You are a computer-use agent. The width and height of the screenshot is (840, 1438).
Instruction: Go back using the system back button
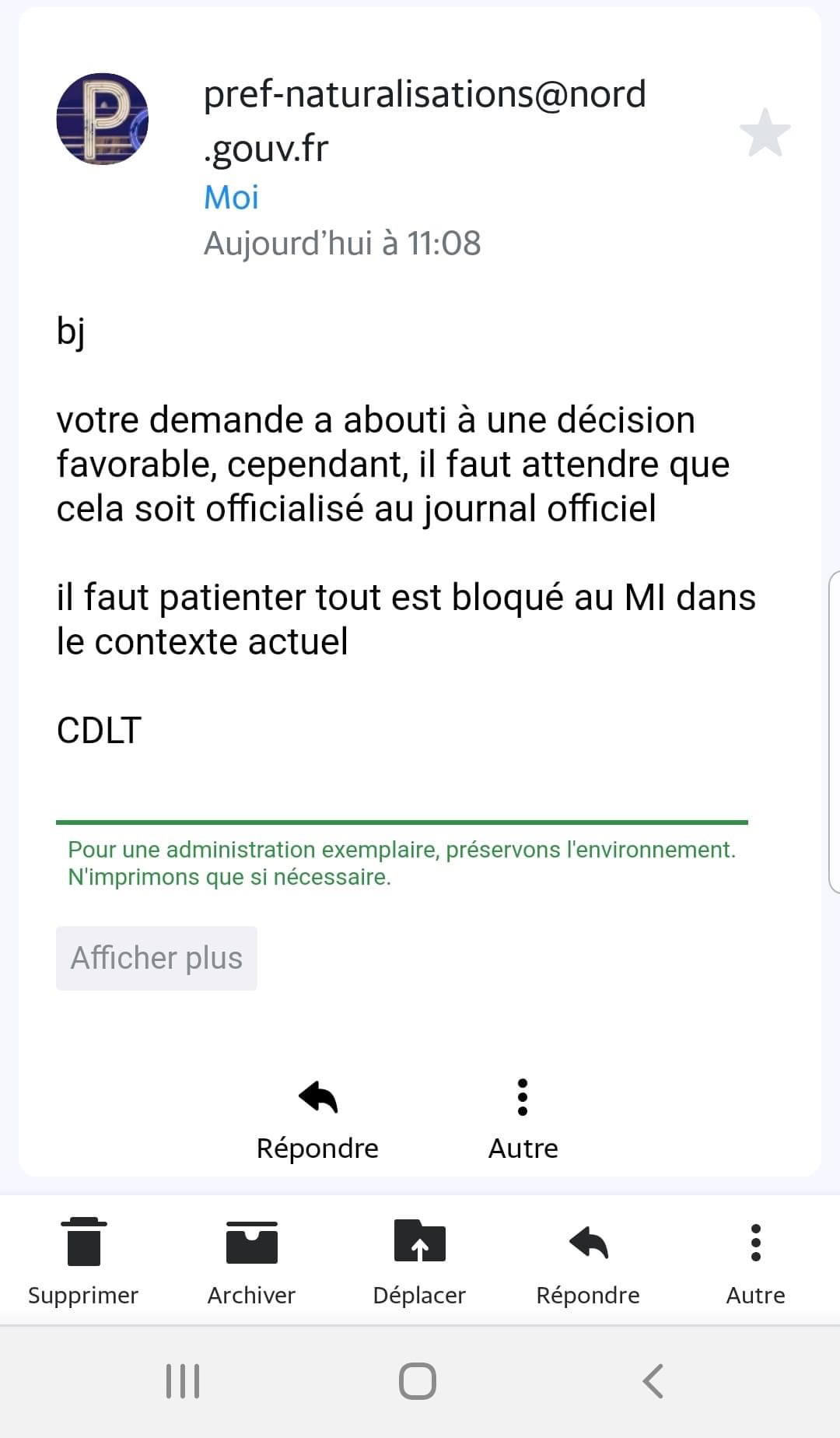653,1381
